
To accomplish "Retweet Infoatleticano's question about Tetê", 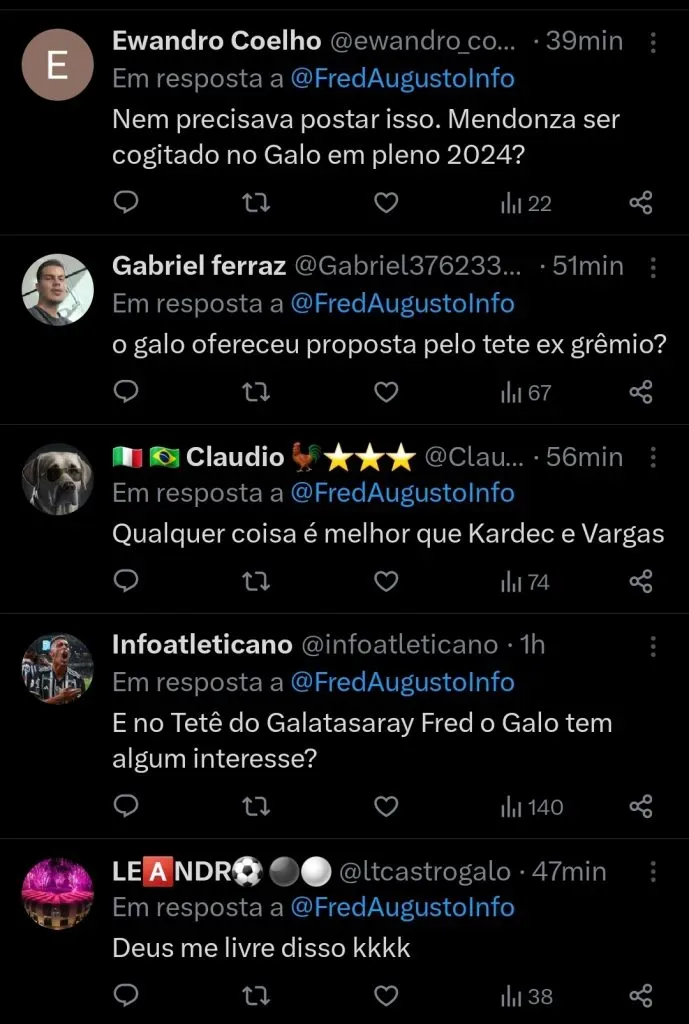I will [257, 806].
